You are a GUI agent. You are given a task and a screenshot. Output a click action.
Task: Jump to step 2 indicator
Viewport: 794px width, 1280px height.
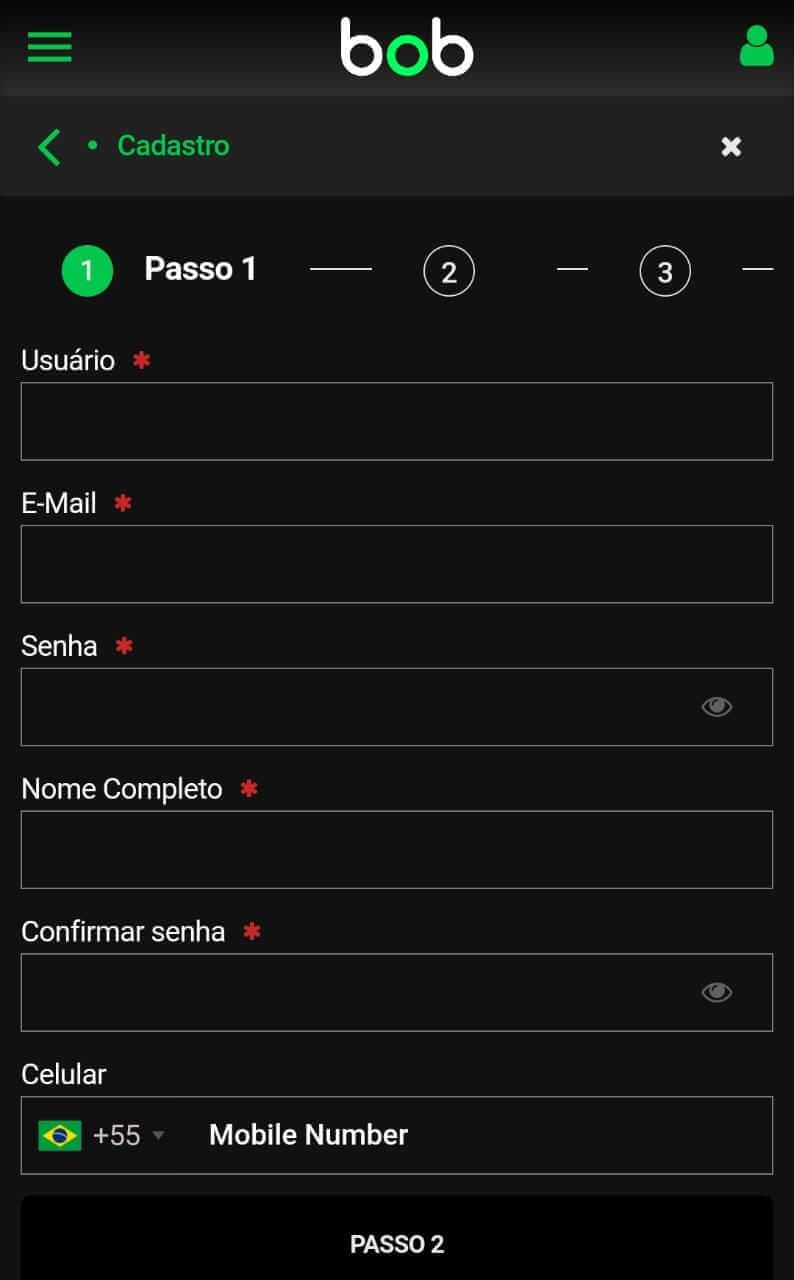click(x=449, y=271)
